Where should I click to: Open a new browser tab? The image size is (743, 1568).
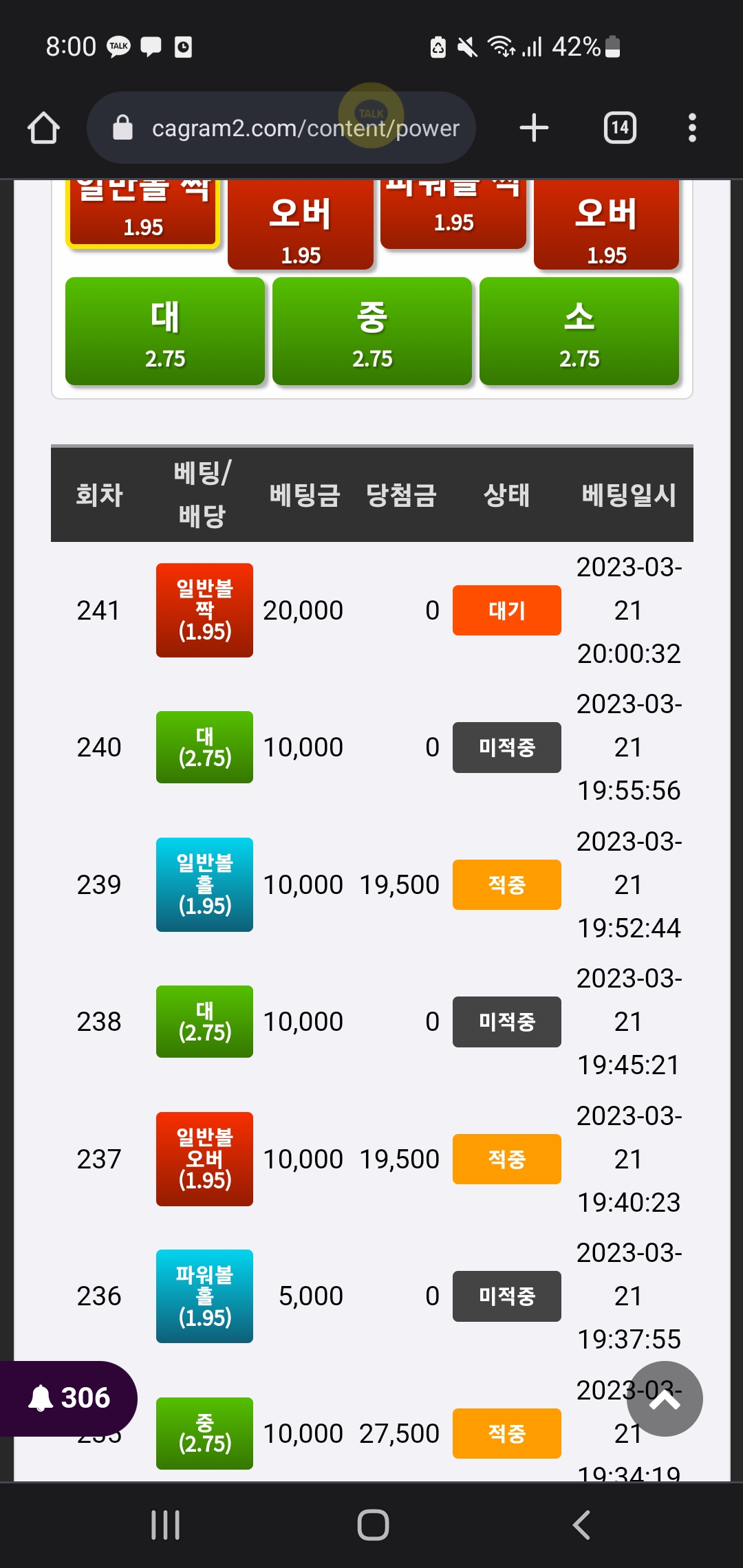coord(534,128)
